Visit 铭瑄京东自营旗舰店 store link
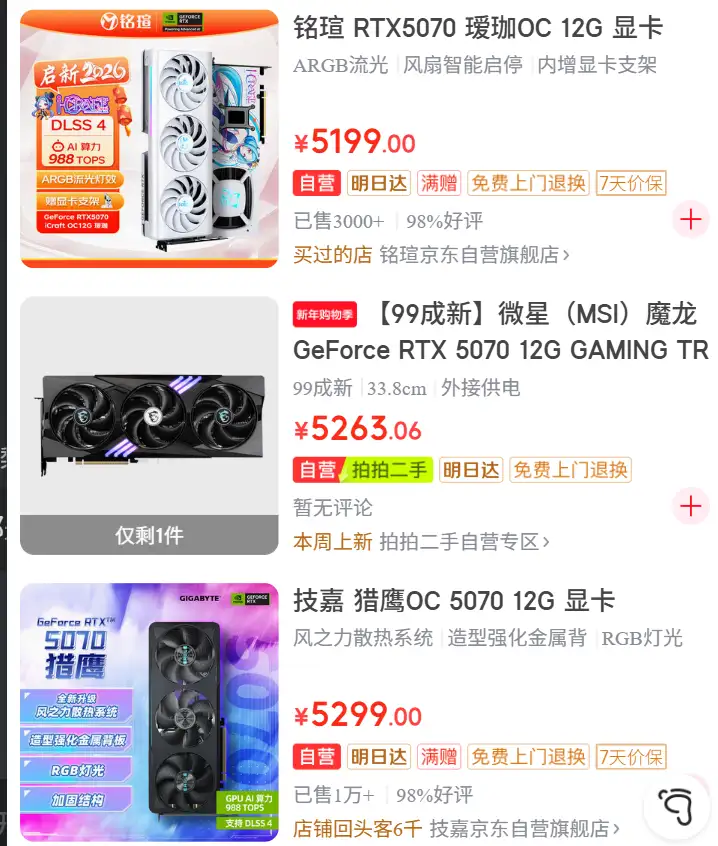This screenshot has height=846, width=718. (474, 255)
